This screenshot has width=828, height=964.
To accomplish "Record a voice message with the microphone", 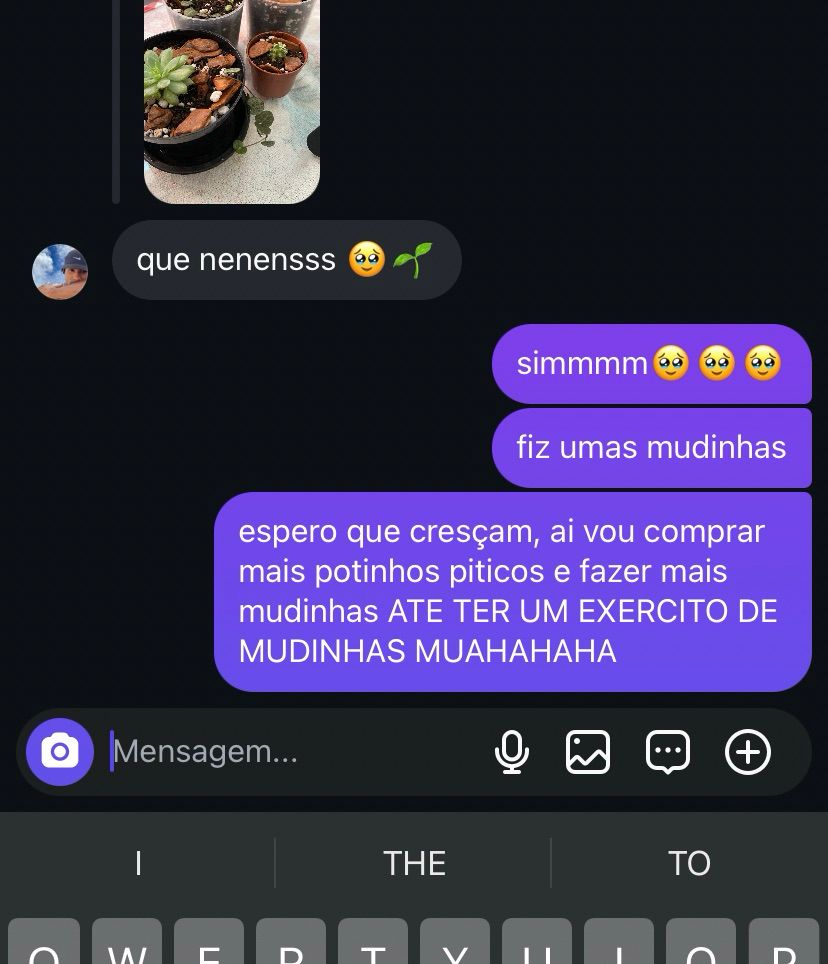I will coord(514,752).
